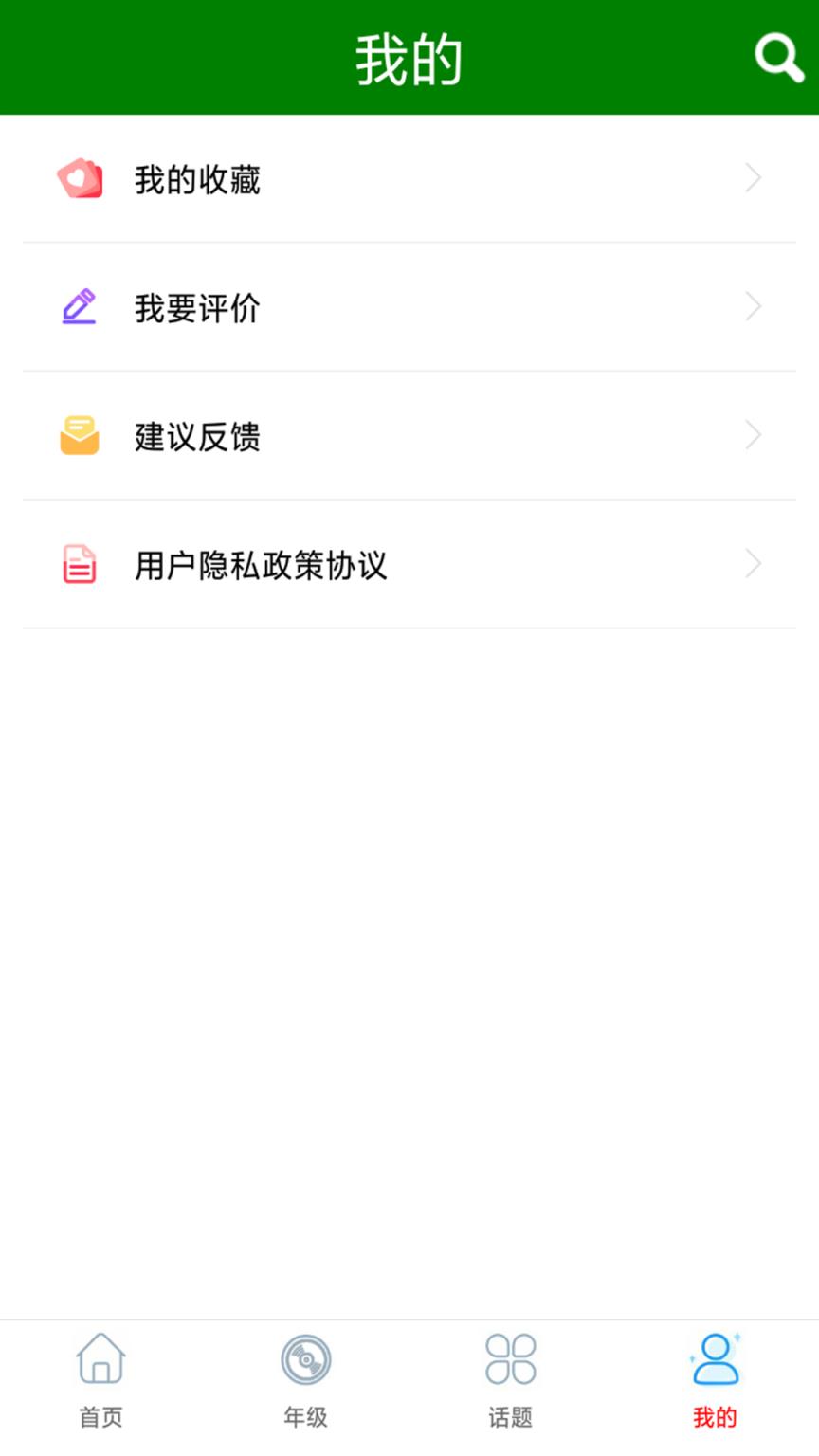Expand 建议反馈 with the right arrow
This screenshot has width=819, height=1456.
click(753, 435)
